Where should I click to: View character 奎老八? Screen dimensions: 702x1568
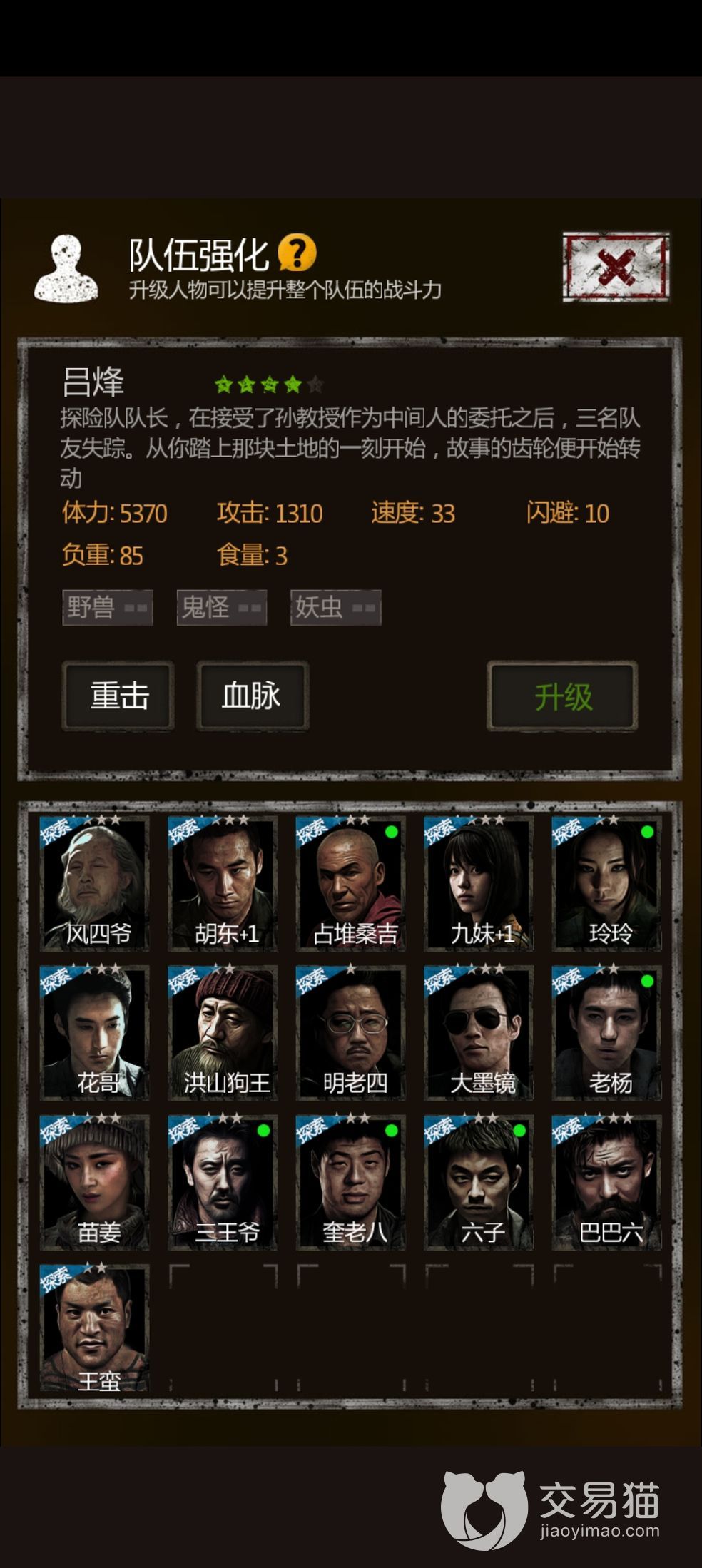[351, 1183]
